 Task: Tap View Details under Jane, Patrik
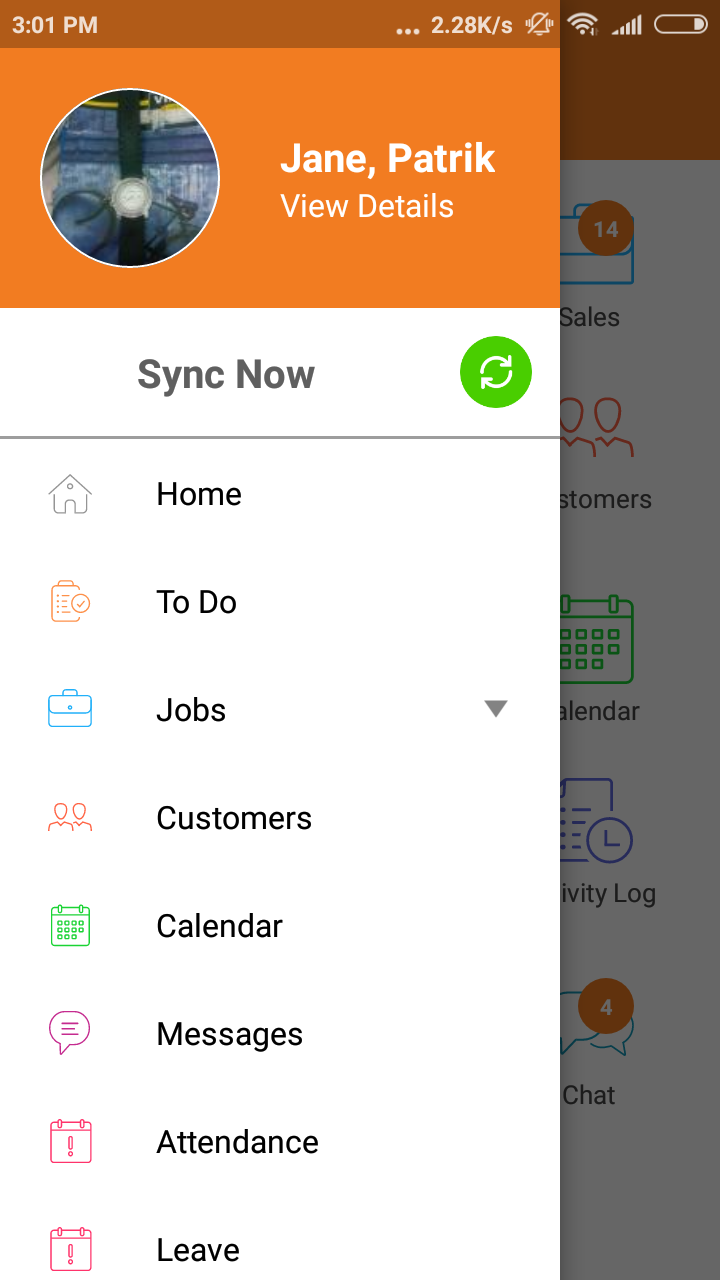point(366,206)
